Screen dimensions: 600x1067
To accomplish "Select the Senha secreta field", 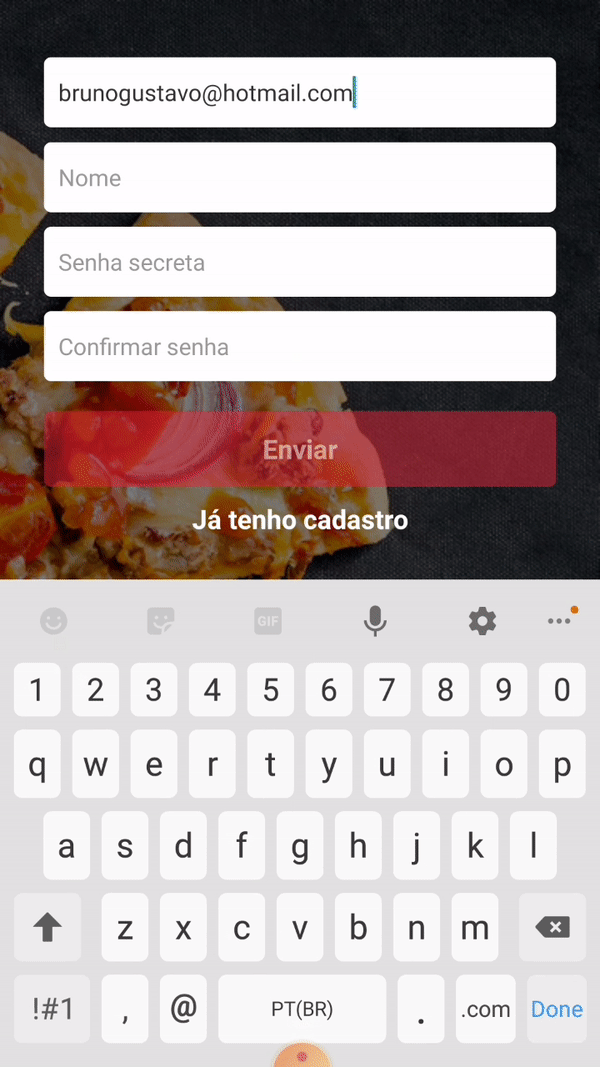I will [x=299, y=262].
